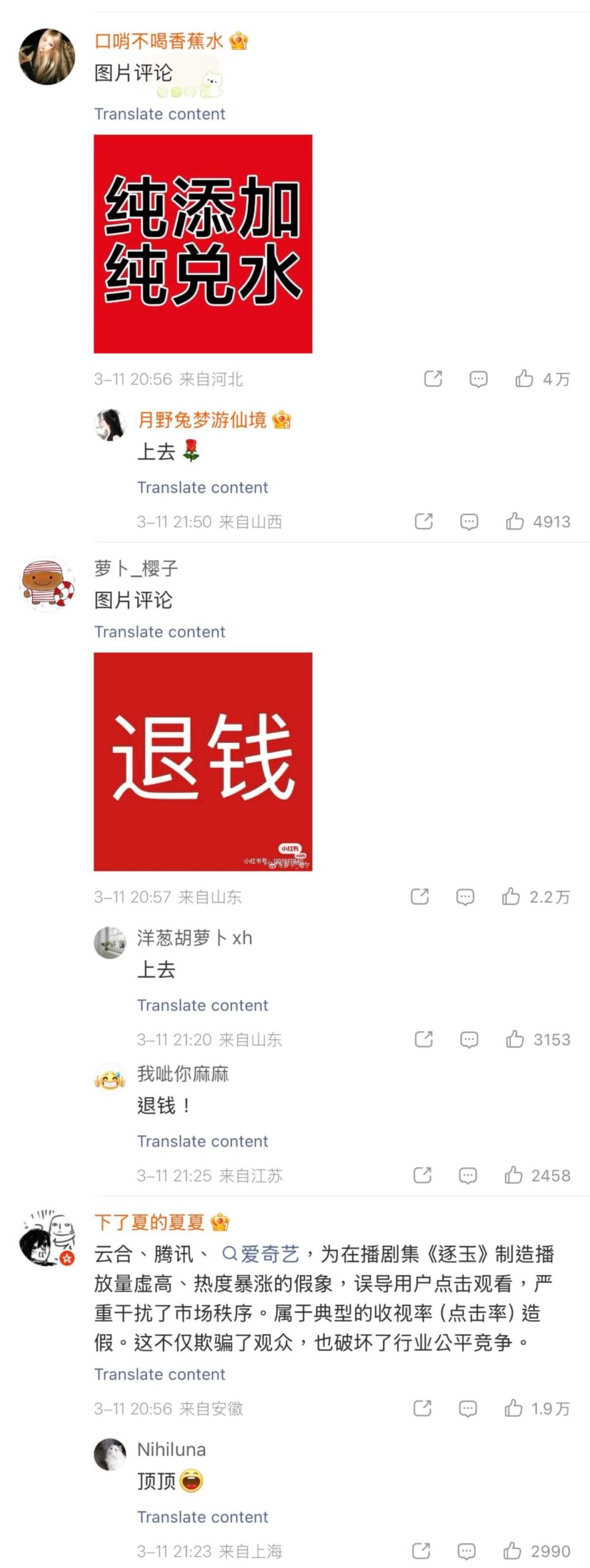
Task: Like 洋葱胡萝卜xh's reply
Action: click(x=515, y=1039)
